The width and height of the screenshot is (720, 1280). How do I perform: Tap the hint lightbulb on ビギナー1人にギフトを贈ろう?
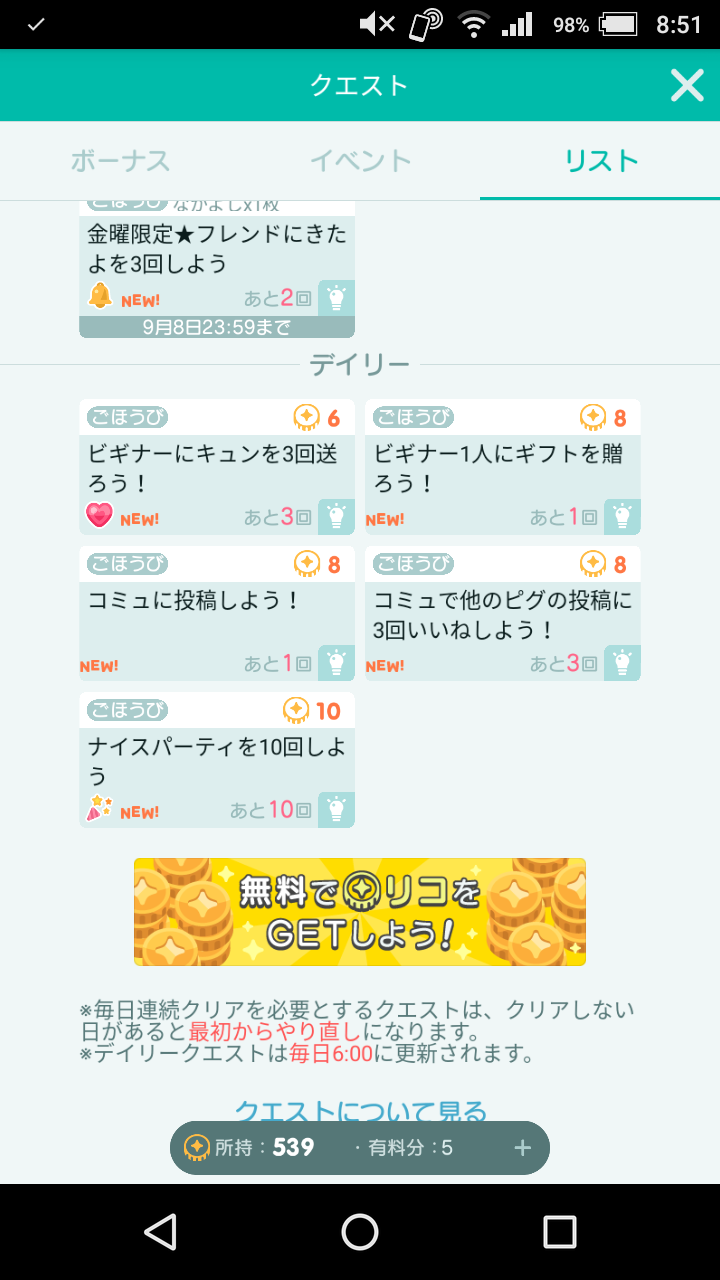pos(622,517)
